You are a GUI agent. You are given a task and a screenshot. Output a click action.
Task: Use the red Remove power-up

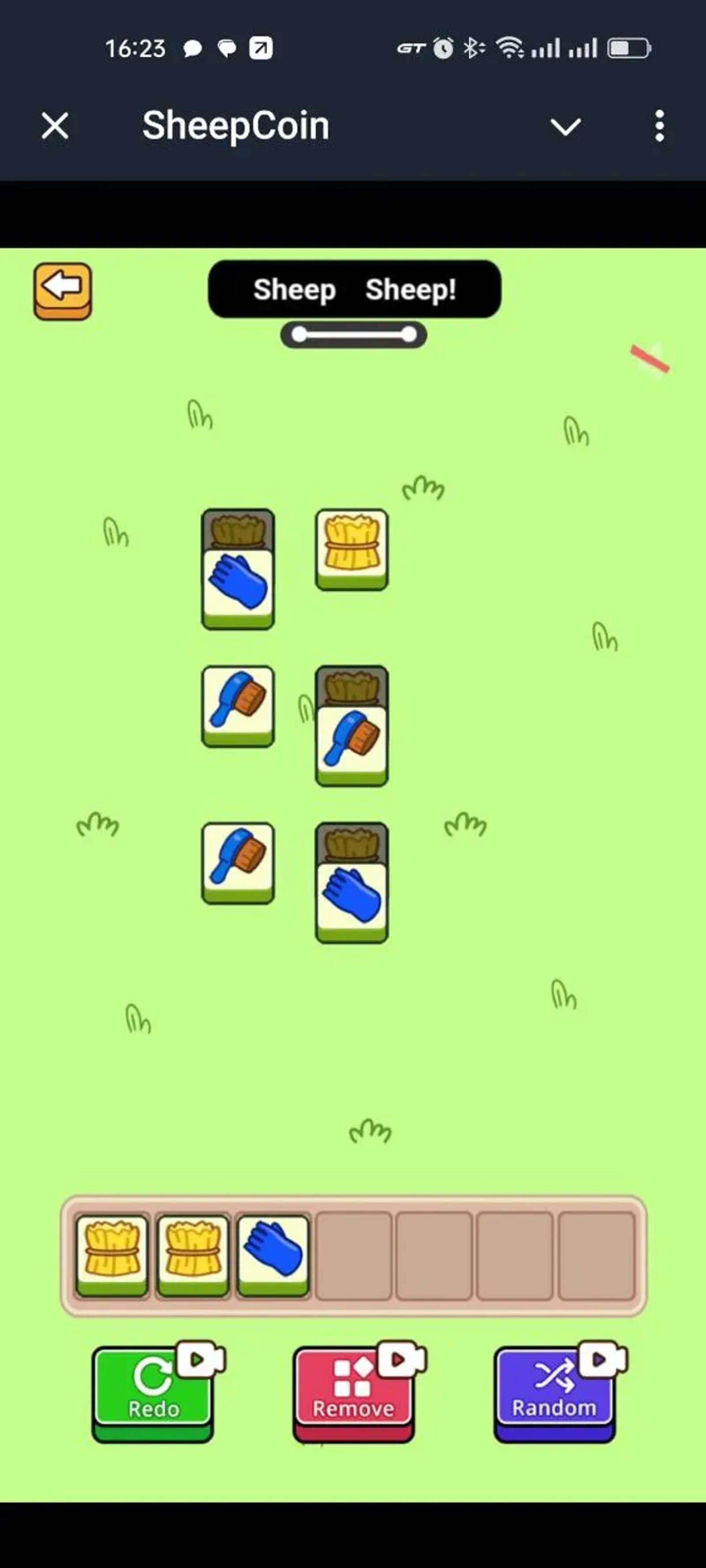[353, 1390]
